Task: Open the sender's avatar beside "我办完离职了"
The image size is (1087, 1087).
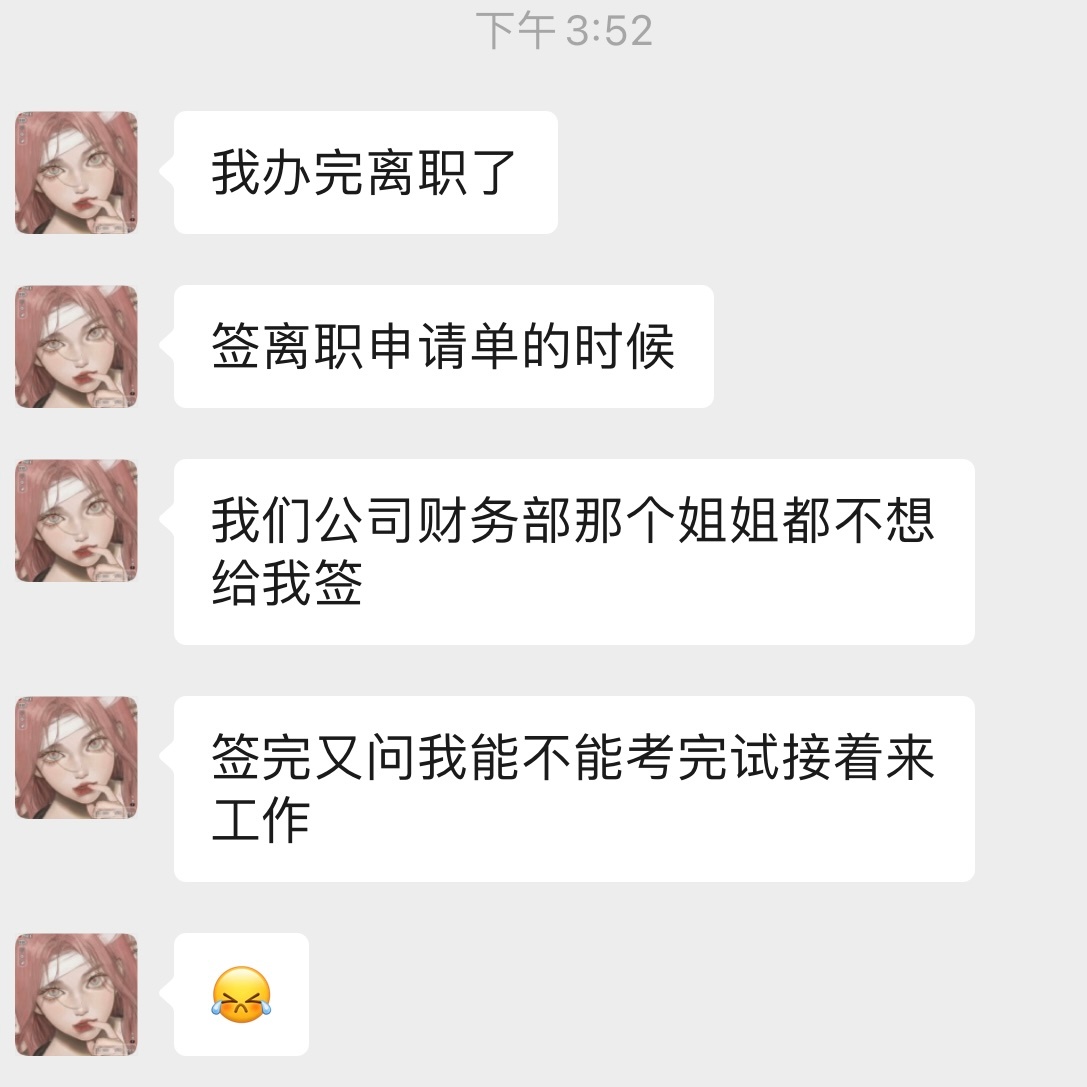Action: [76, 172]
